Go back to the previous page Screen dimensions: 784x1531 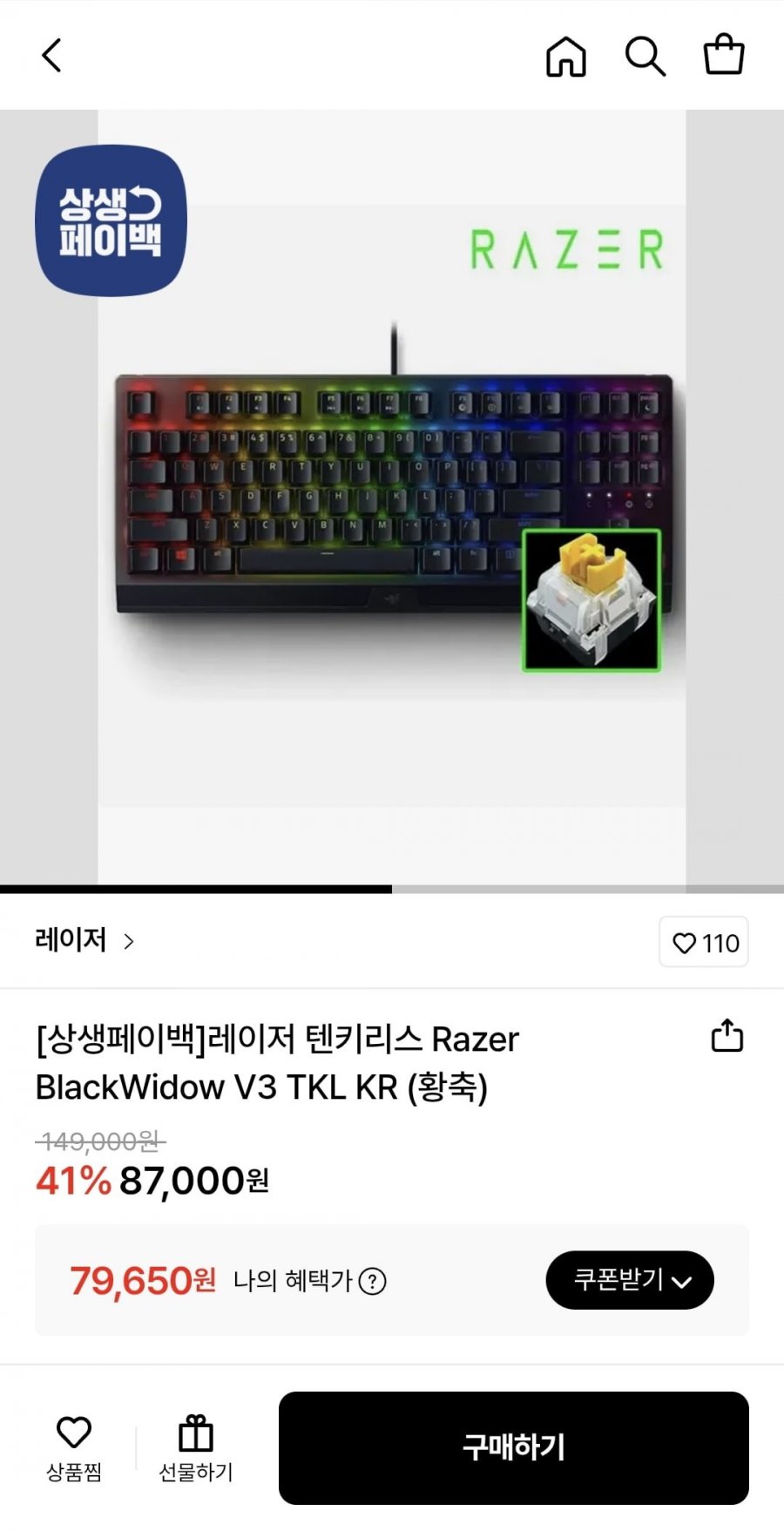pos(52,56)
